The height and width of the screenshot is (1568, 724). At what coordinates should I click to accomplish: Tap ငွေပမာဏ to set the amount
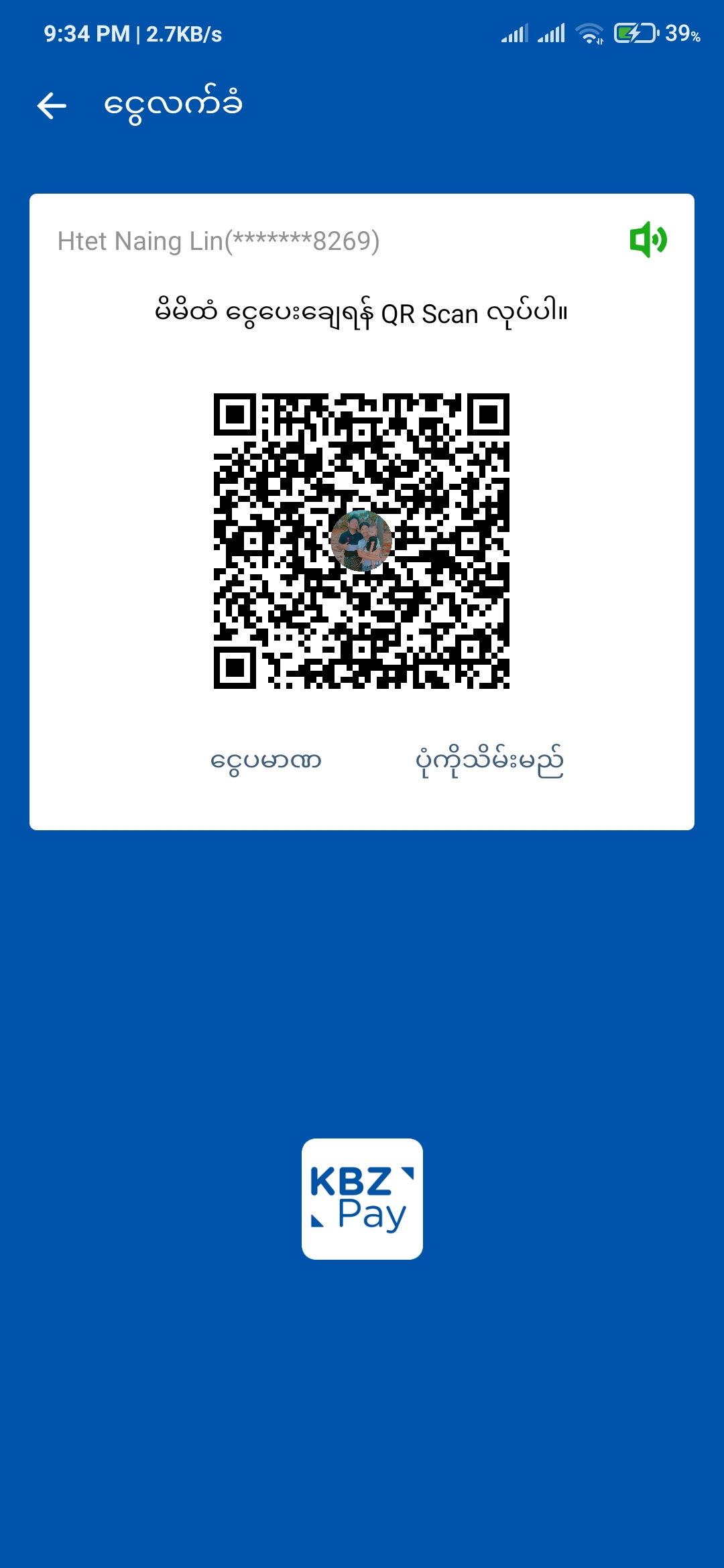[266, 761]
